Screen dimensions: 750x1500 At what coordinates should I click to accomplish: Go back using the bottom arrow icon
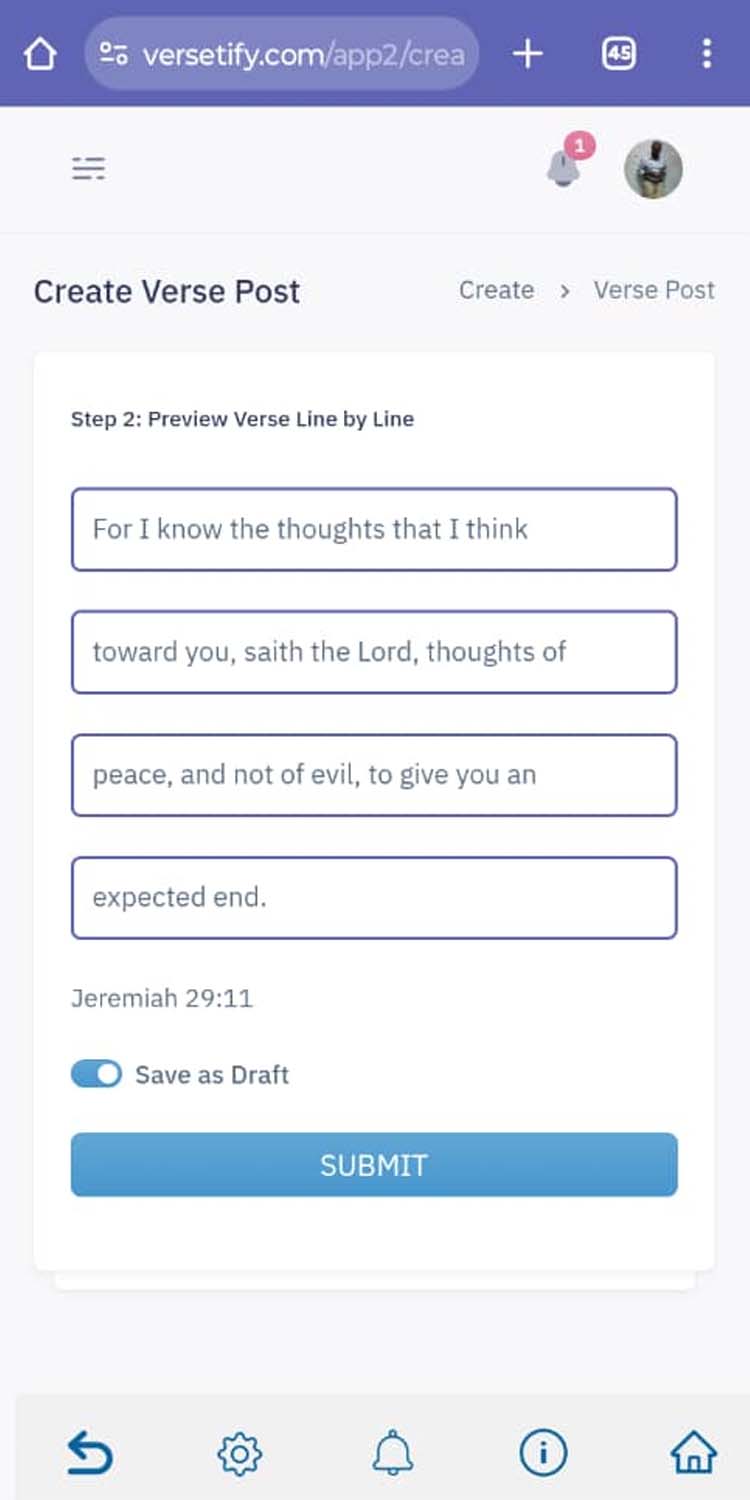(x=90, y=1452)
